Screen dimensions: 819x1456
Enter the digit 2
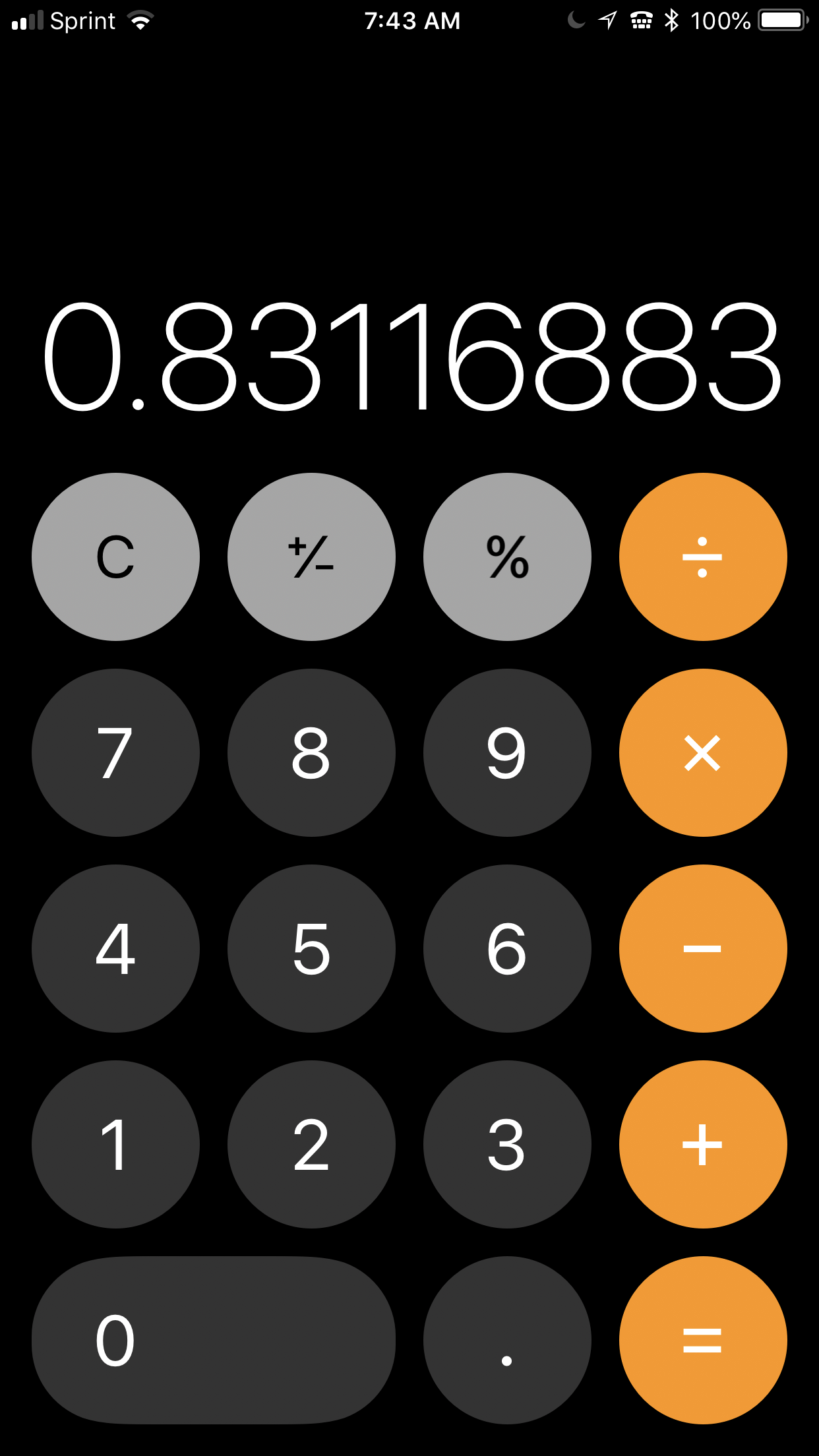(311, 1144)
